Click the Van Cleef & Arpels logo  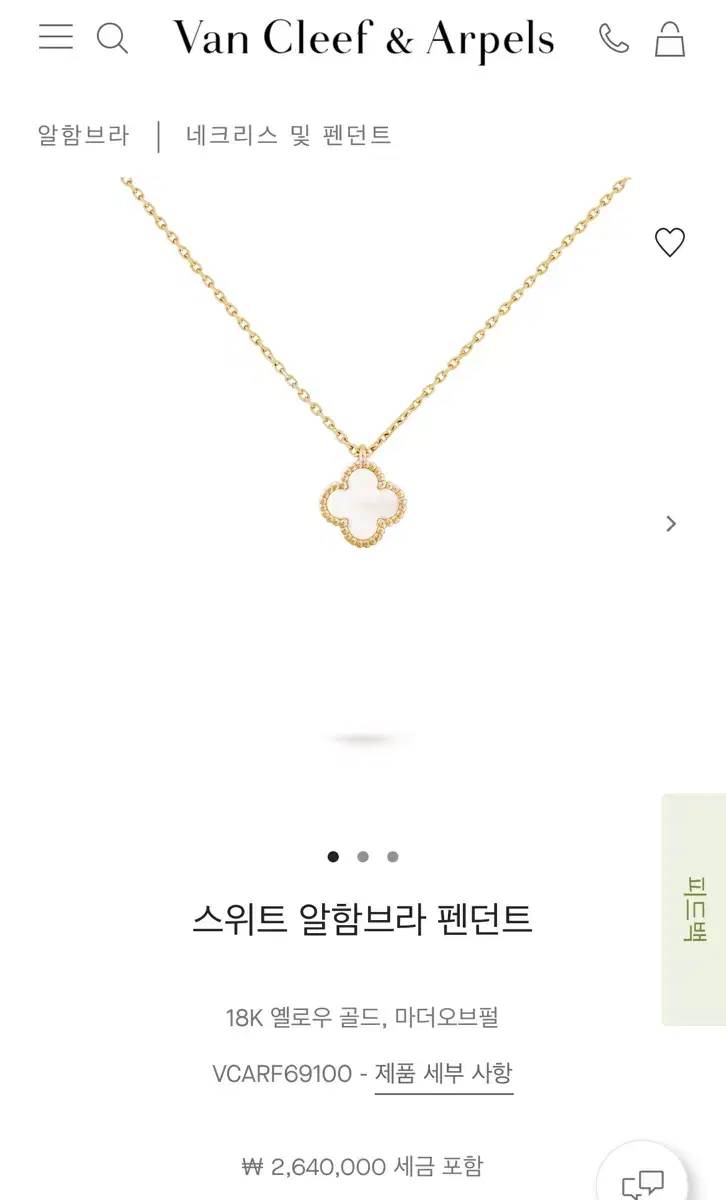(x=363, y=40)
